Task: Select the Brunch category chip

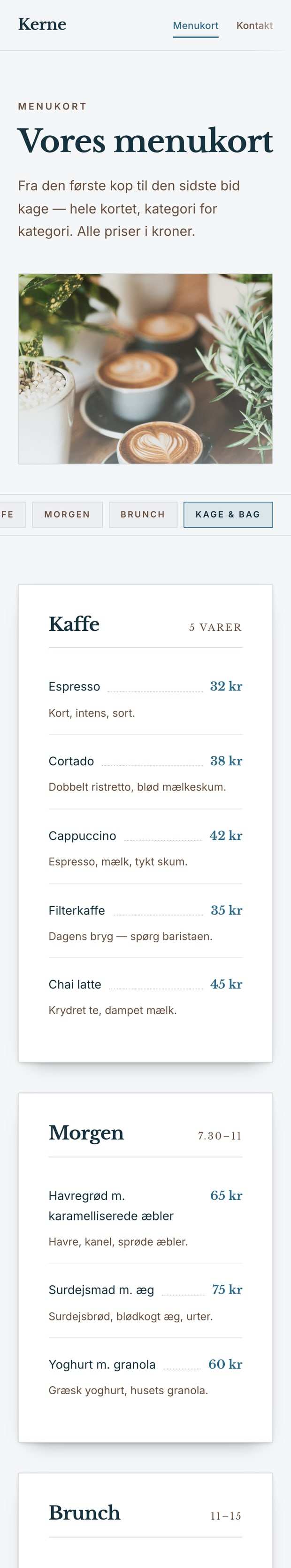Action: tap(143, 514)
